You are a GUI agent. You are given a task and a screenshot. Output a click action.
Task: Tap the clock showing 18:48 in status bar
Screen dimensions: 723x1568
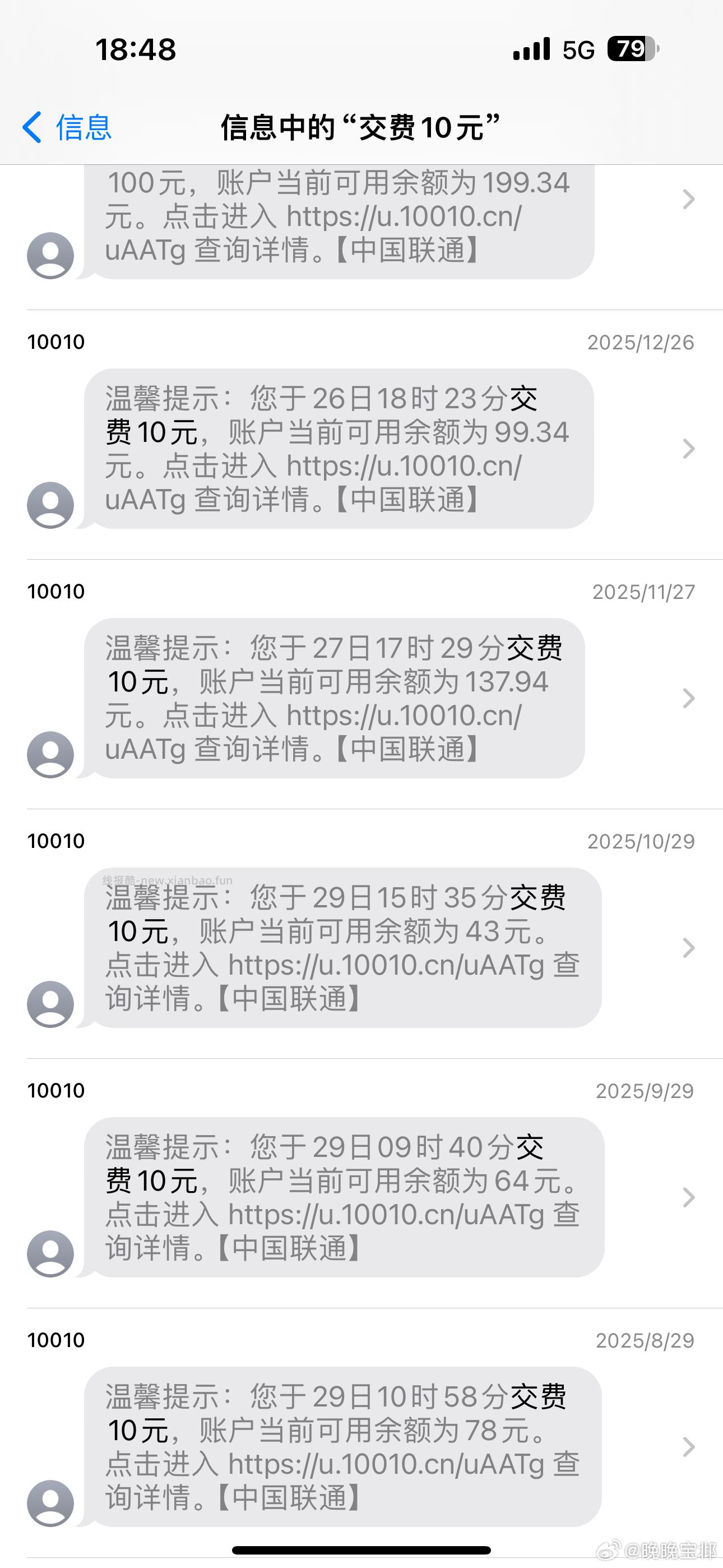point(135,50)
